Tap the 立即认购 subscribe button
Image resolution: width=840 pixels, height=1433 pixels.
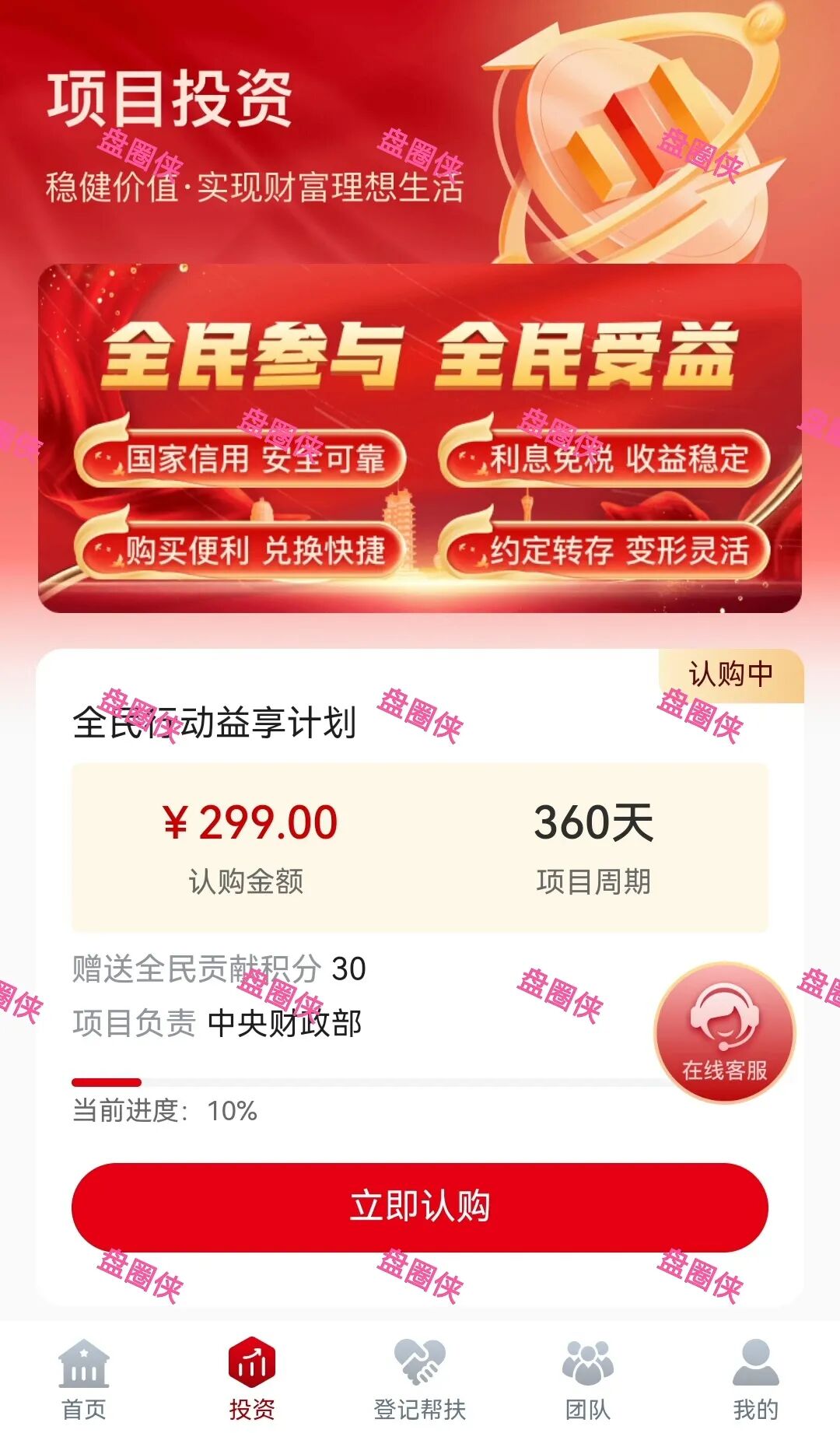coord(419,1207)
